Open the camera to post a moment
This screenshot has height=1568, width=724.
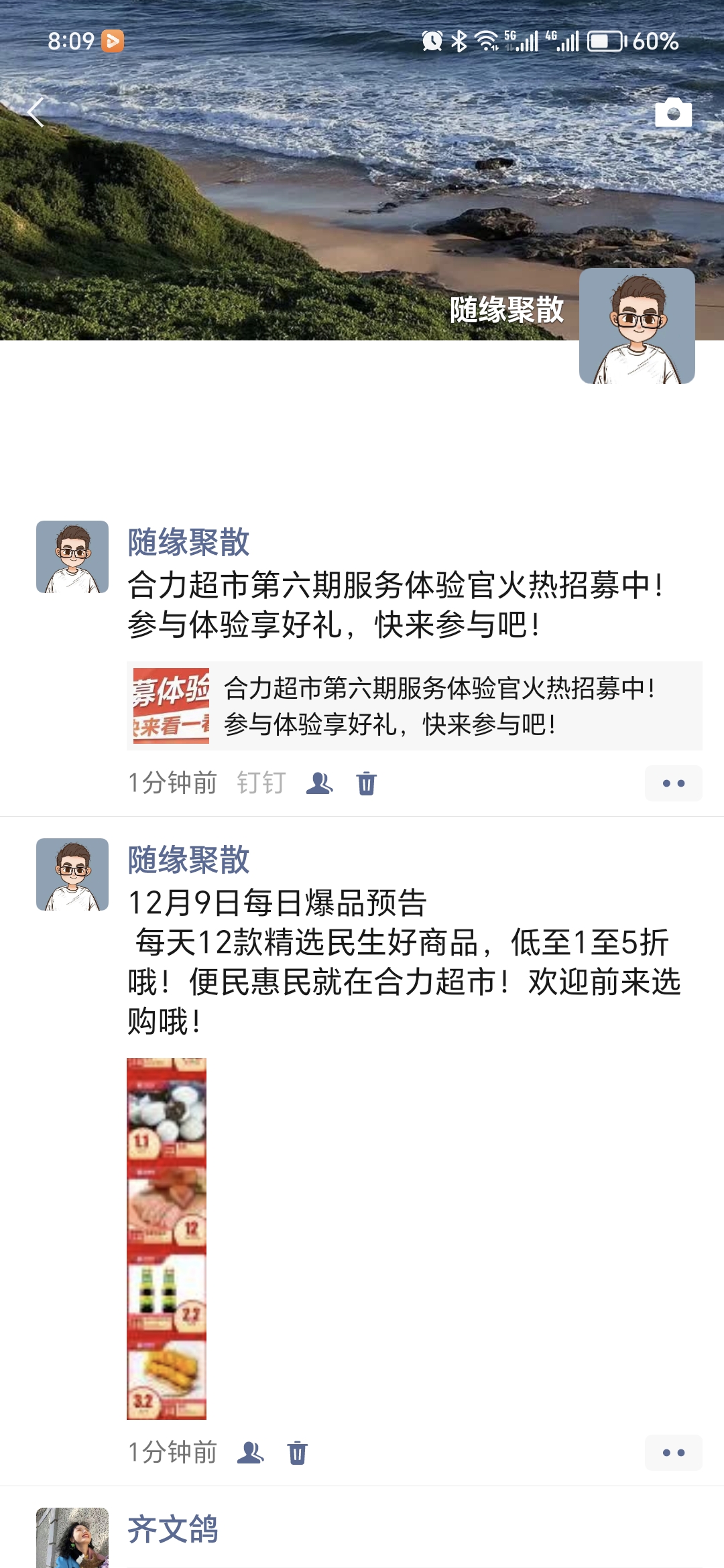[673, 113]
